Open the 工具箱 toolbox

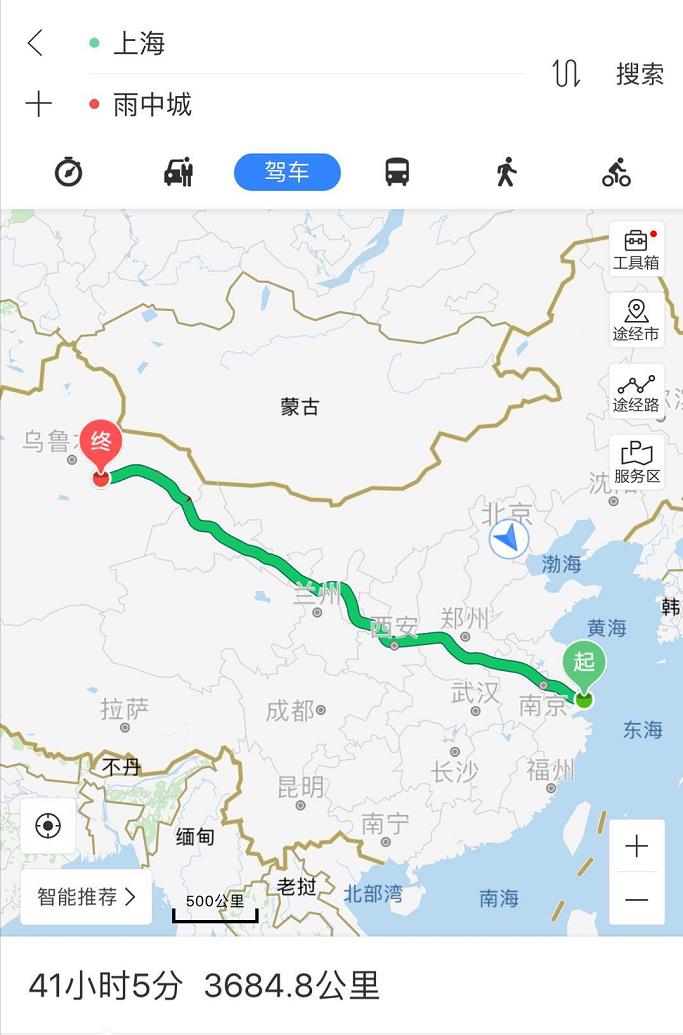click(x=636, y=248)
